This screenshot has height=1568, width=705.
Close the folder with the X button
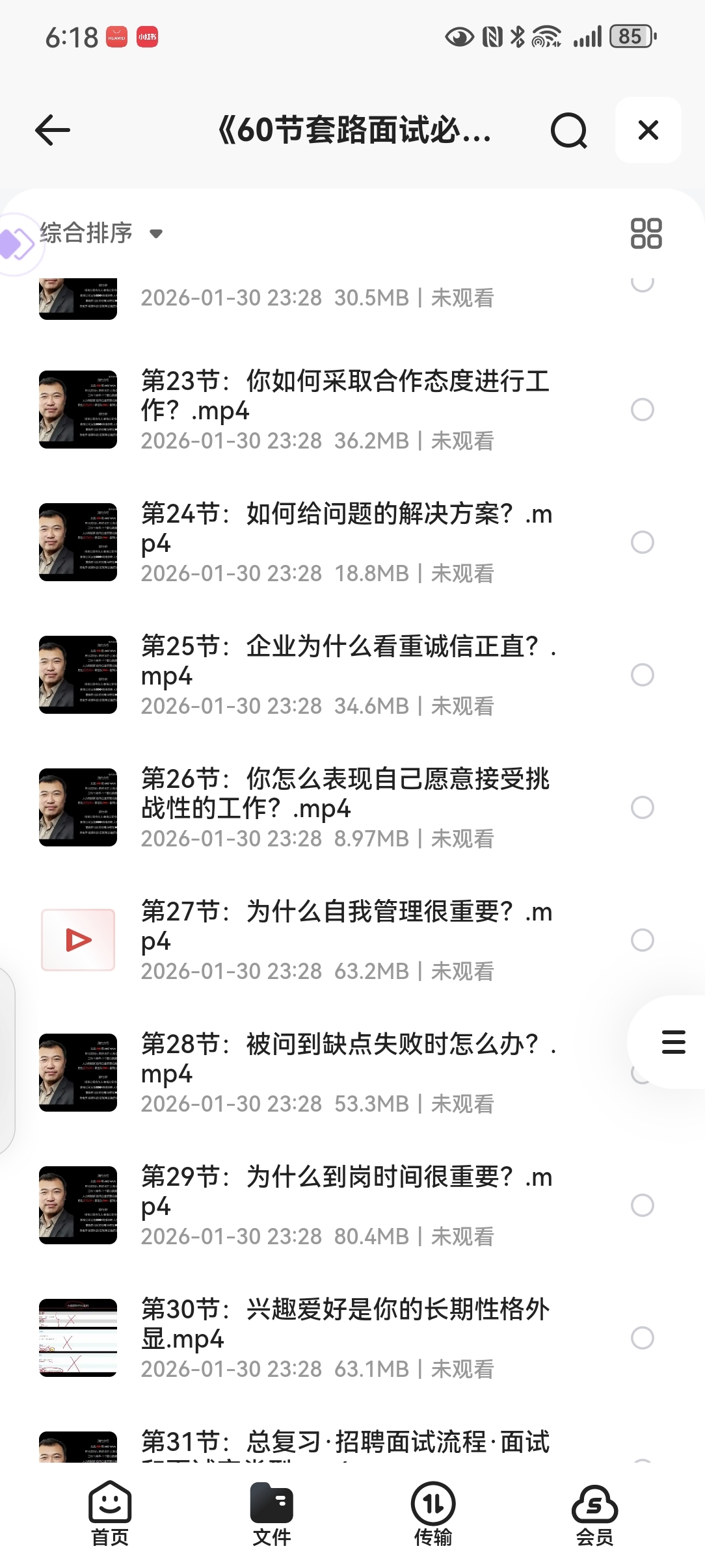pyautogui.click(x=648, y=130)
